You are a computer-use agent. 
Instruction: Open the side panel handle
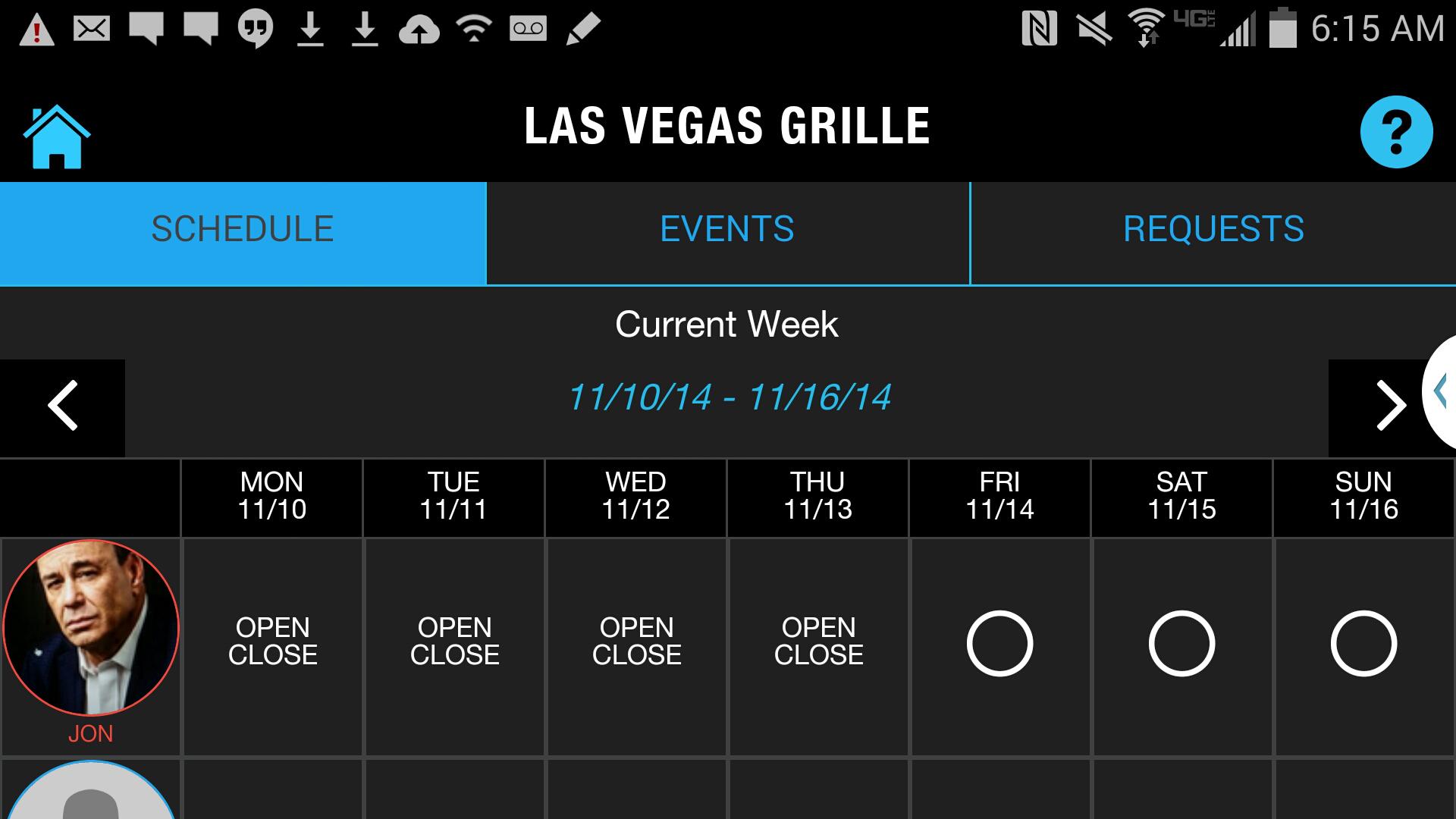(1441, 393)
